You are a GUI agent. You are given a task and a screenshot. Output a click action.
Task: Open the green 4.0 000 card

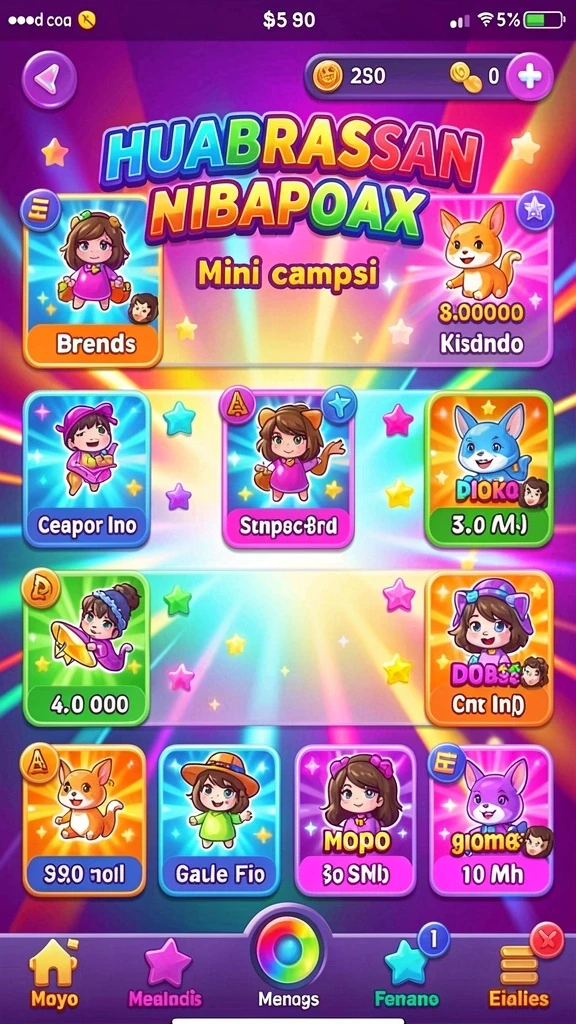coord(87,648)
